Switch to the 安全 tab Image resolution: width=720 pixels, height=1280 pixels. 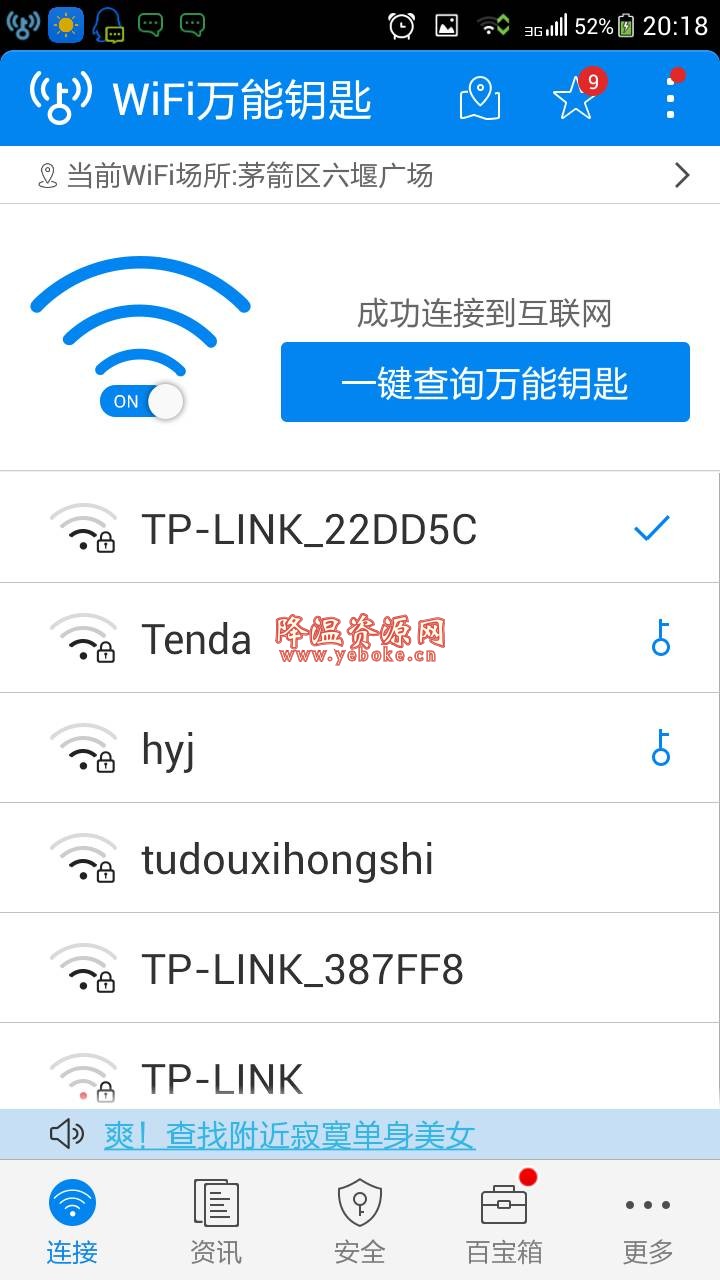[x=360, y=1220]
